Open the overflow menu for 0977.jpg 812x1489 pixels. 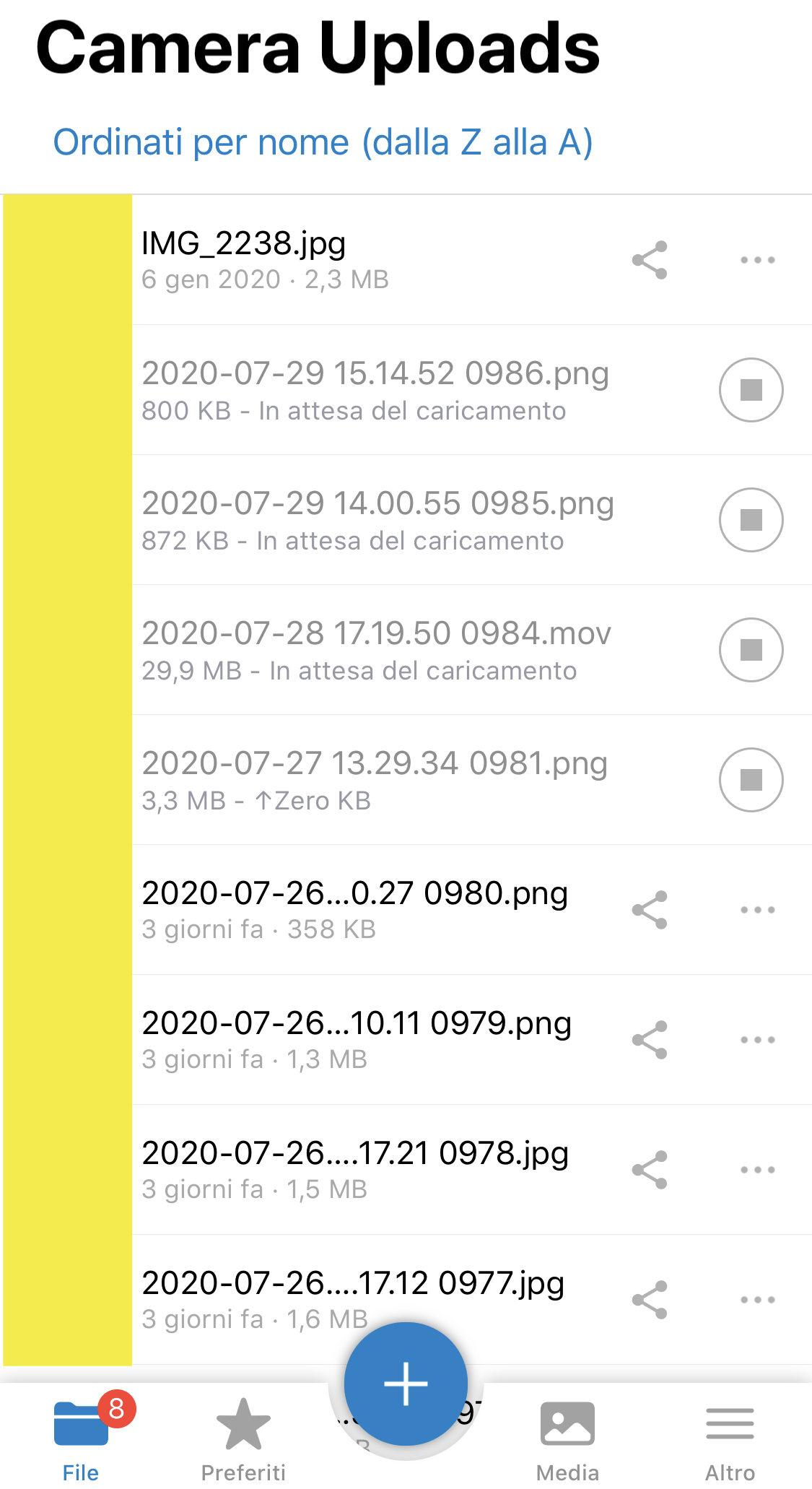(757, 1300)
